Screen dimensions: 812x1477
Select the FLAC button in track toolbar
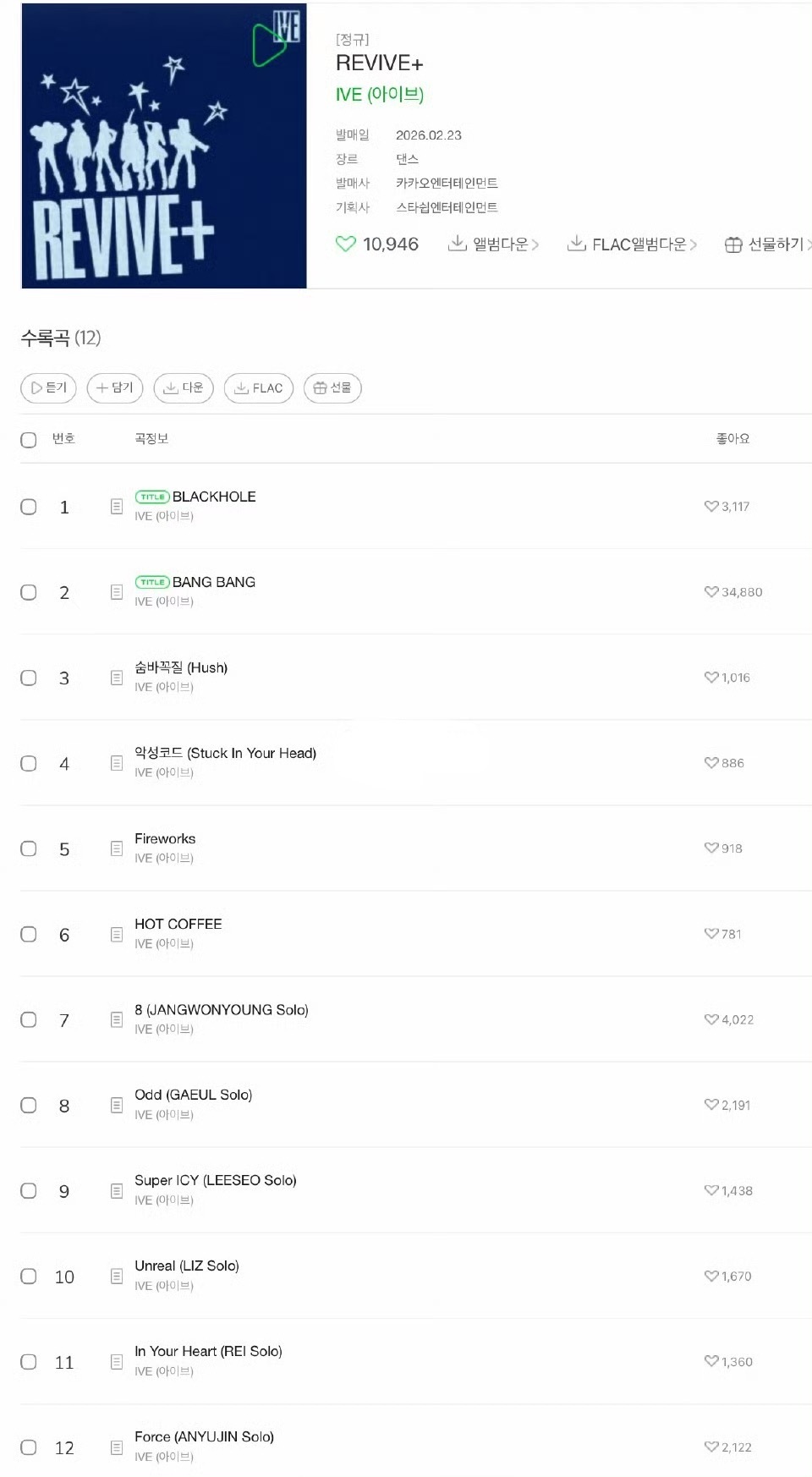(x=258, y=388)
